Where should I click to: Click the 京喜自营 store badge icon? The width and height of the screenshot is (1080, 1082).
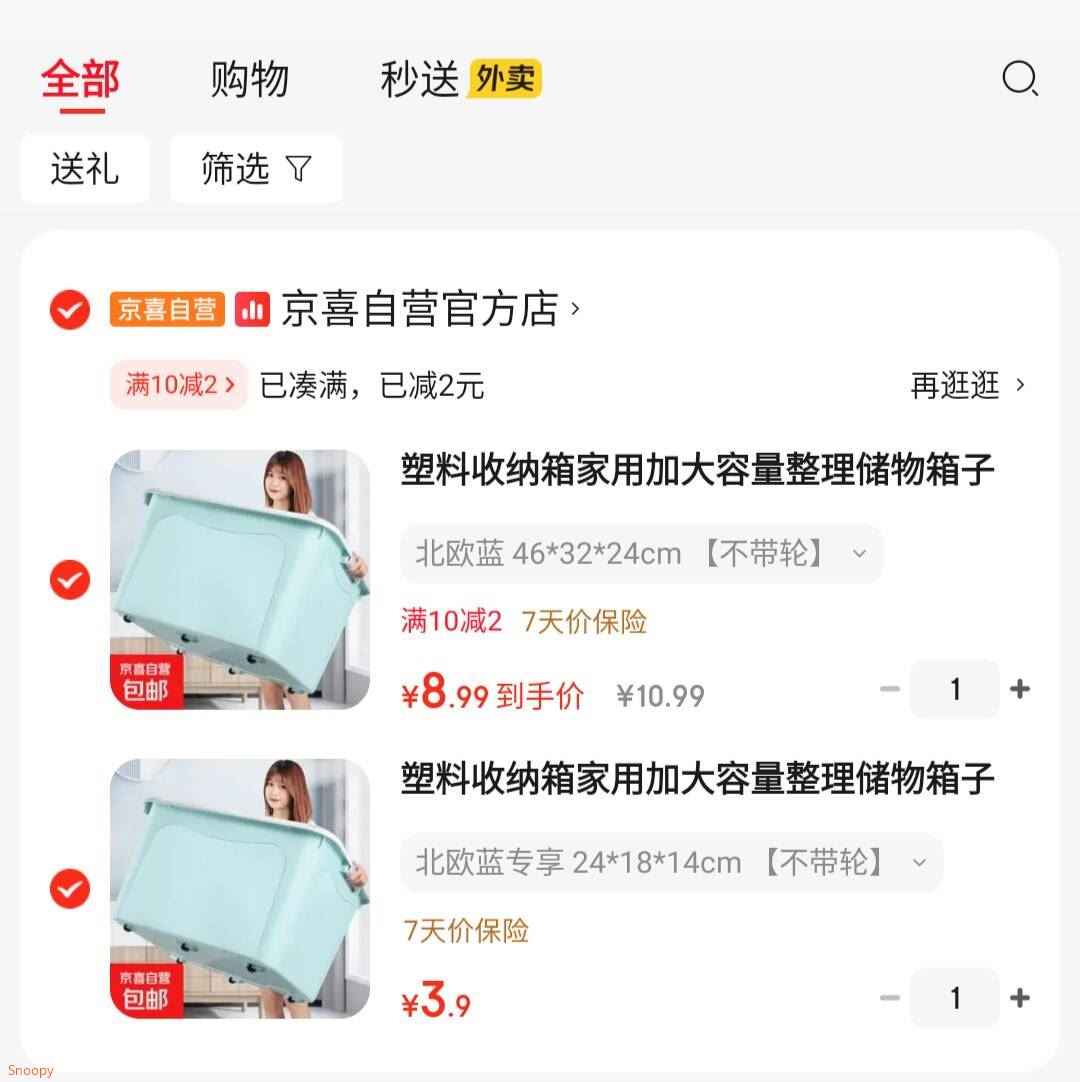click(x=167, y=310)
